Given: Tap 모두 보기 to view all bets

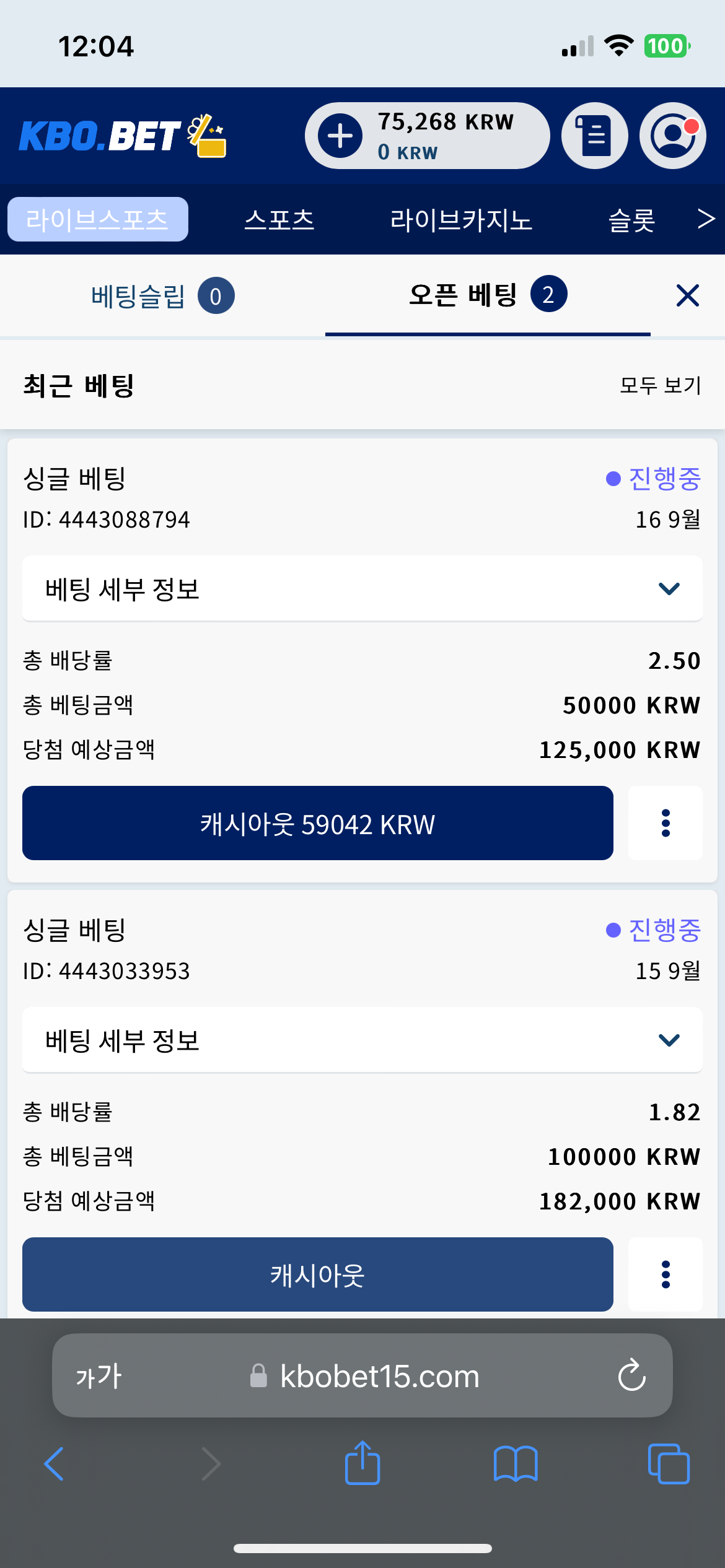Looking at the screenshot, I should [660, 385].
